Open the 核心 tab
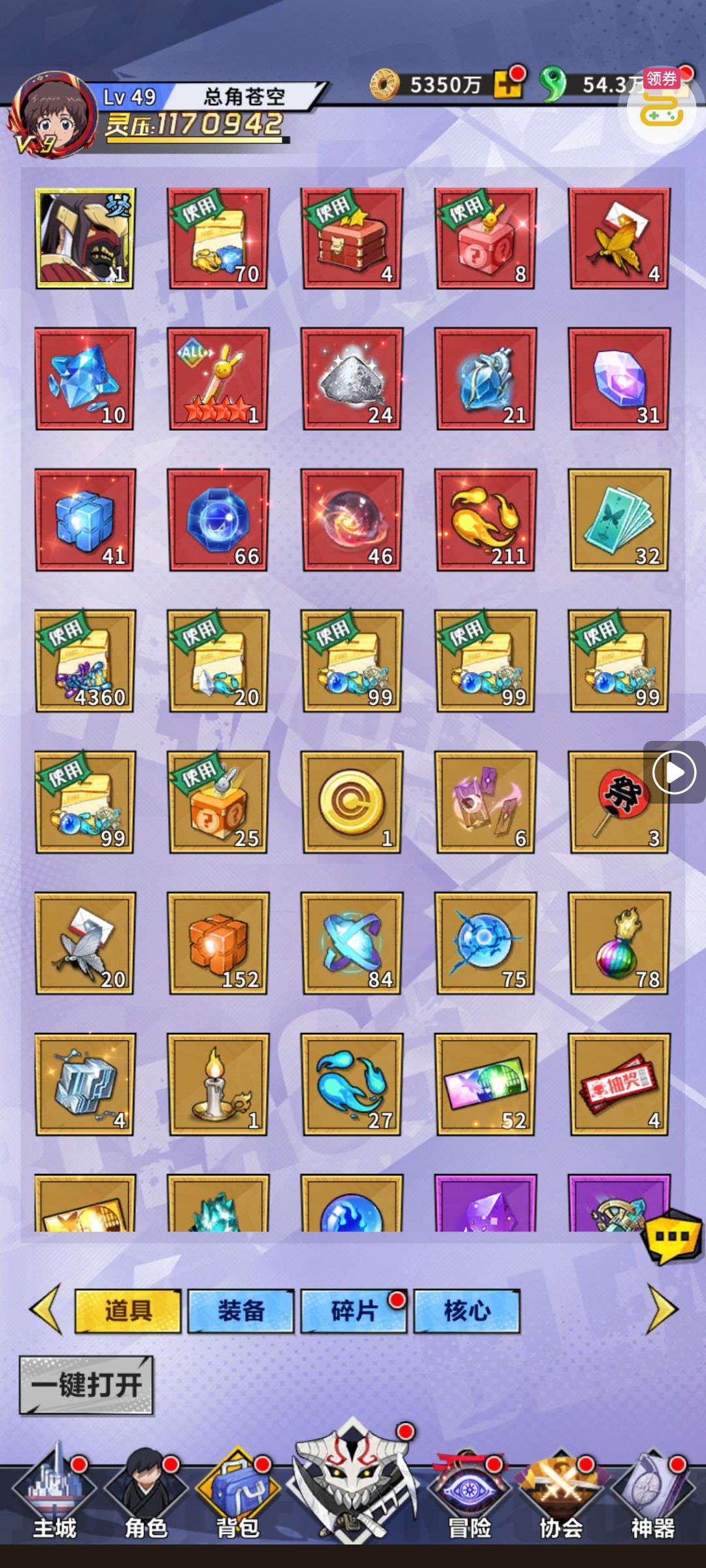 [467, 1311]
